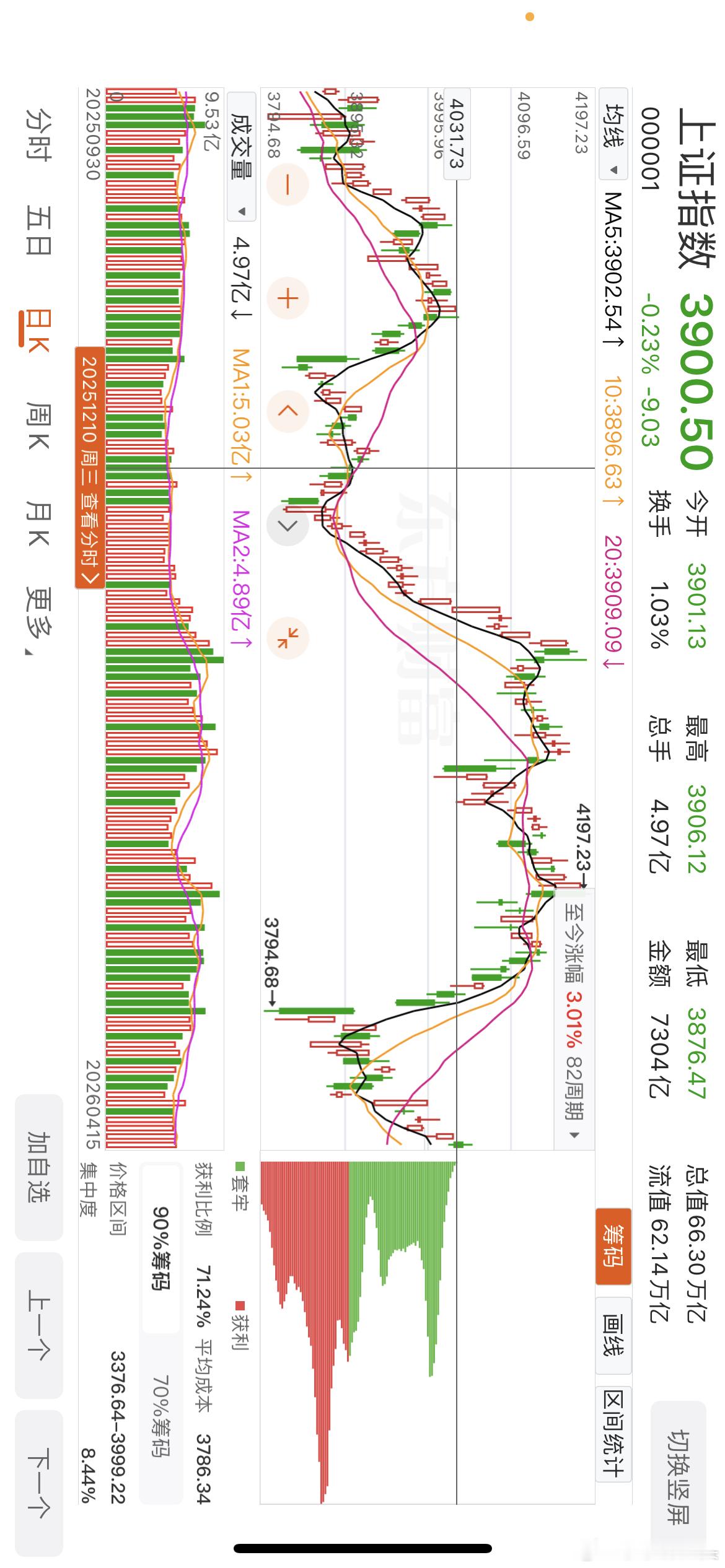The width and height of the screenshot is (725, 1568).
Task: Tap the chart zoom-in plus icon
Action: coord(287,298)
